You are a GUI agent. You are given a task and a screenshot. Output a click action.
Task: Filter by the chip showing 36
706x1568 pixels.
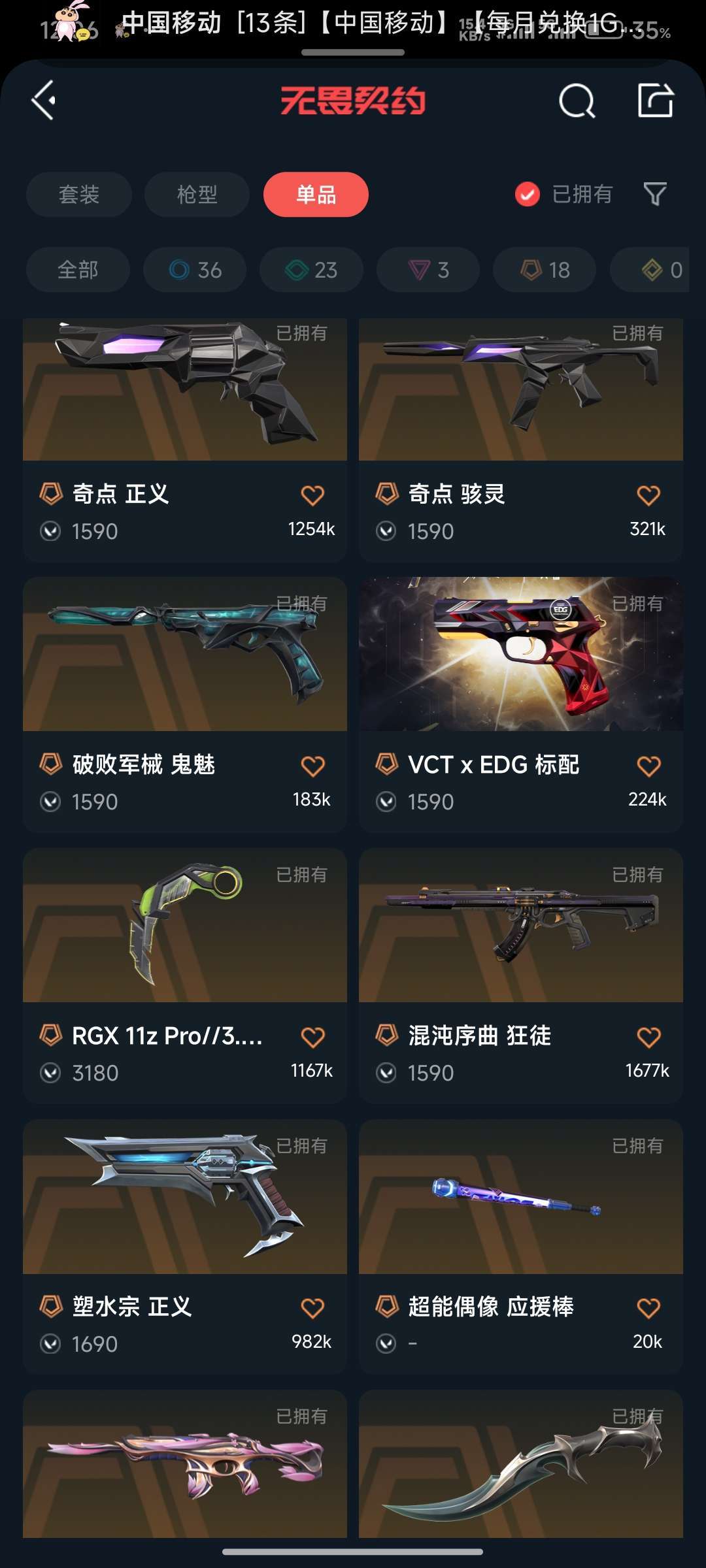coord(195,270)
